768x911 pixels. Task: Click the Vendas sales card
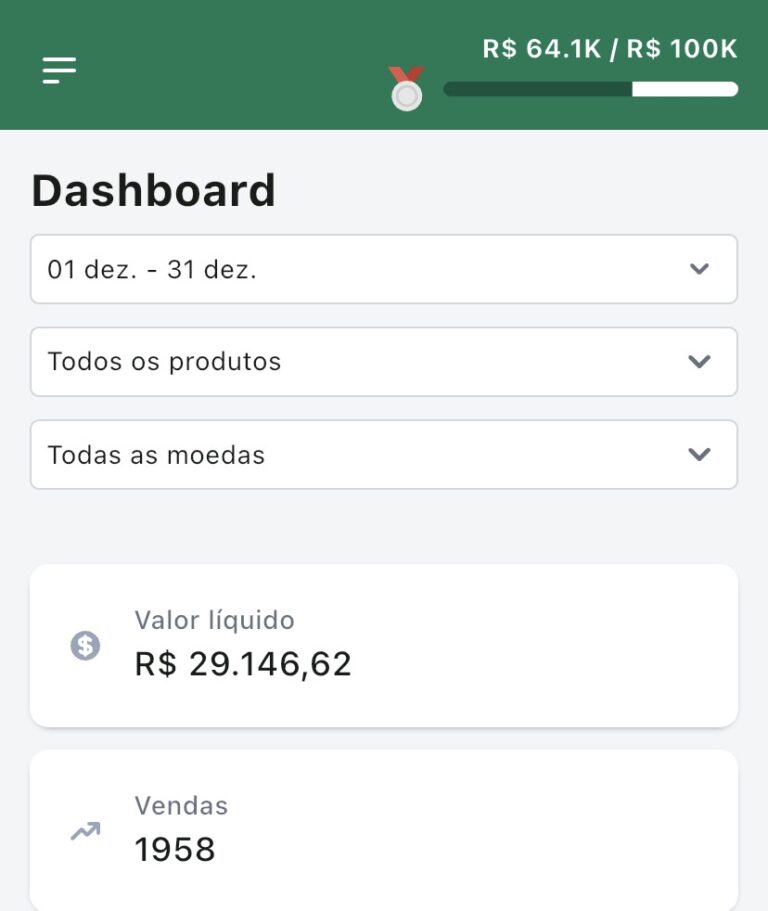tap(384, 828)
